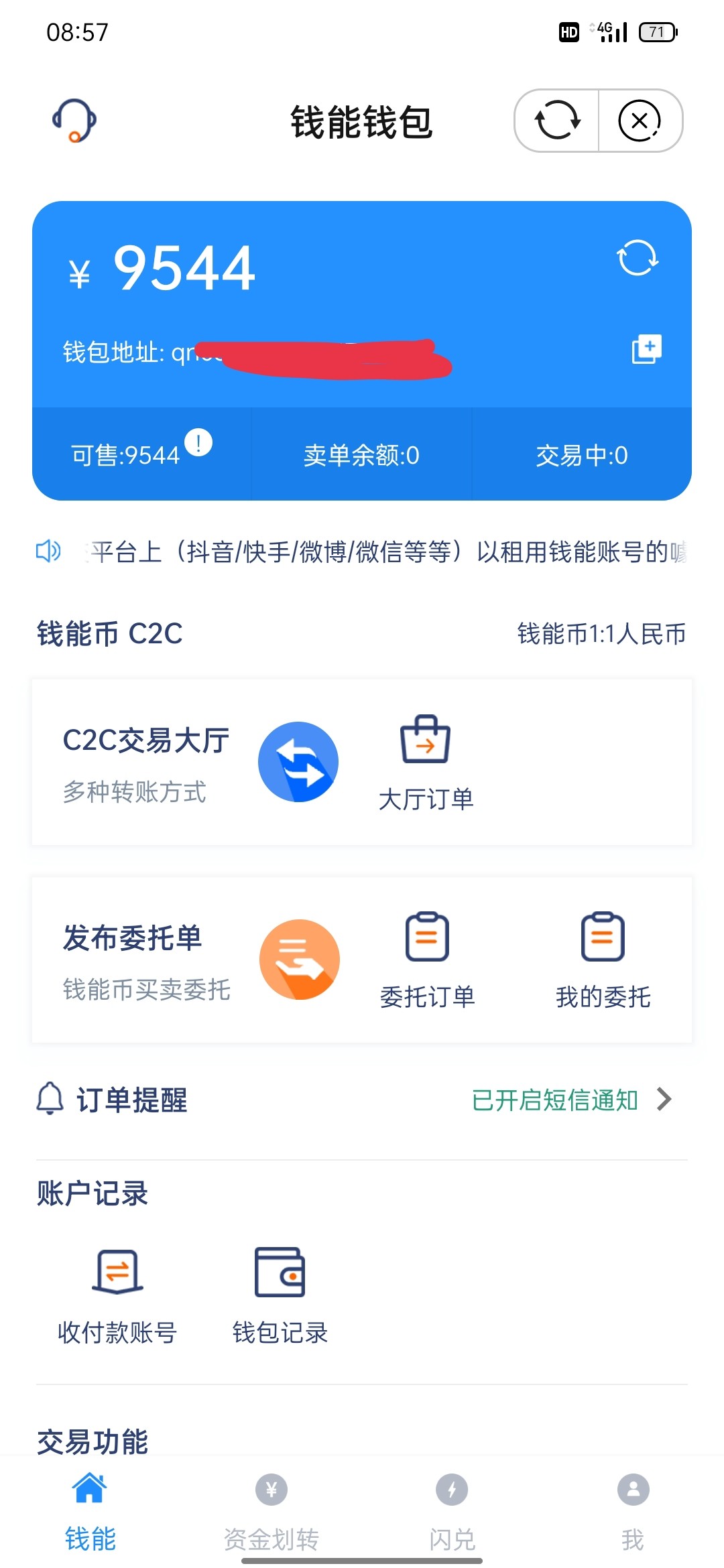Open 钱包记录
724x1568 pixels.
point(280,1295)
